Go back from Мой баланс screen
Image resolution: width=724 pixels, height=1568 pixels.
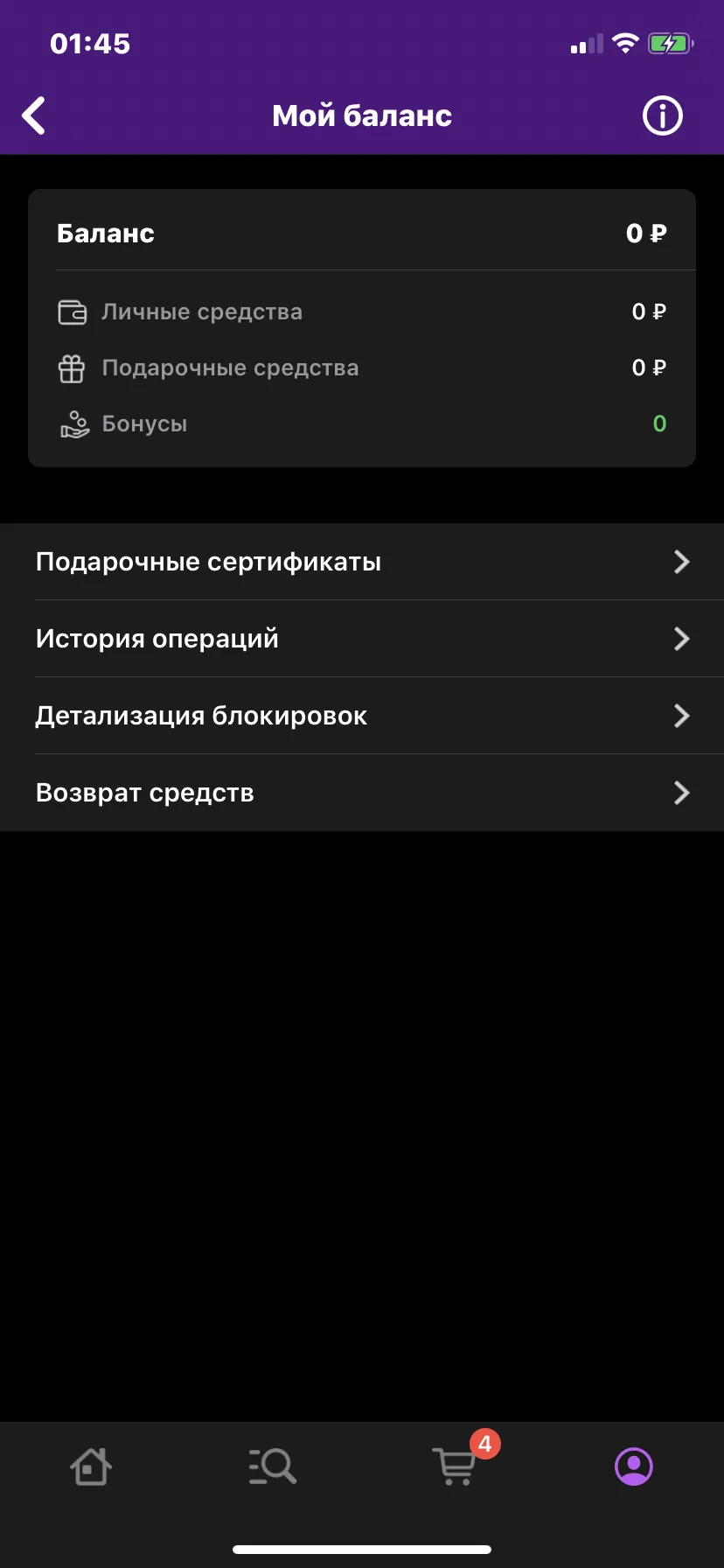(33, 115)
